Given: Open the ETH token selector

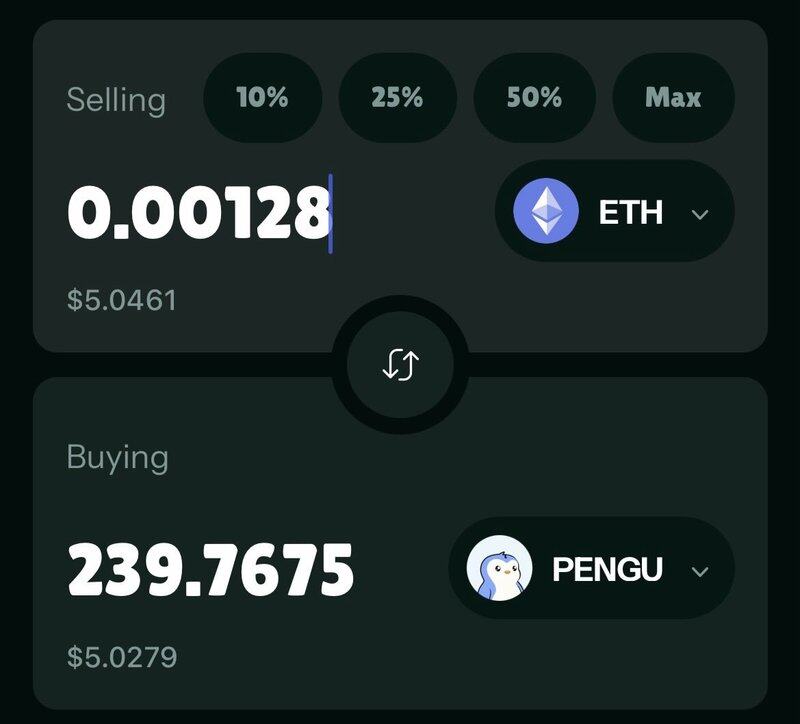Looking at the screenshot, I should [x=614, y=213].
